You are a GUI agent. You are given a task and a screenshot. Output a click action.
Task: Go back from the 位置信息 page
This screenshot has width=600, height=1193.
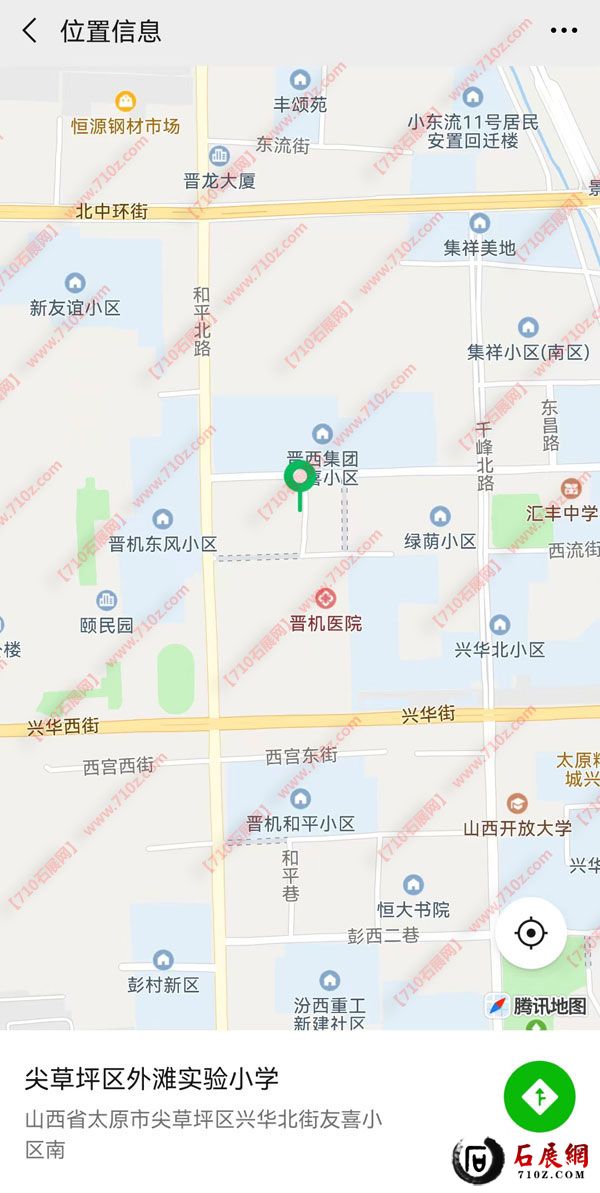[x=30, y=31]
